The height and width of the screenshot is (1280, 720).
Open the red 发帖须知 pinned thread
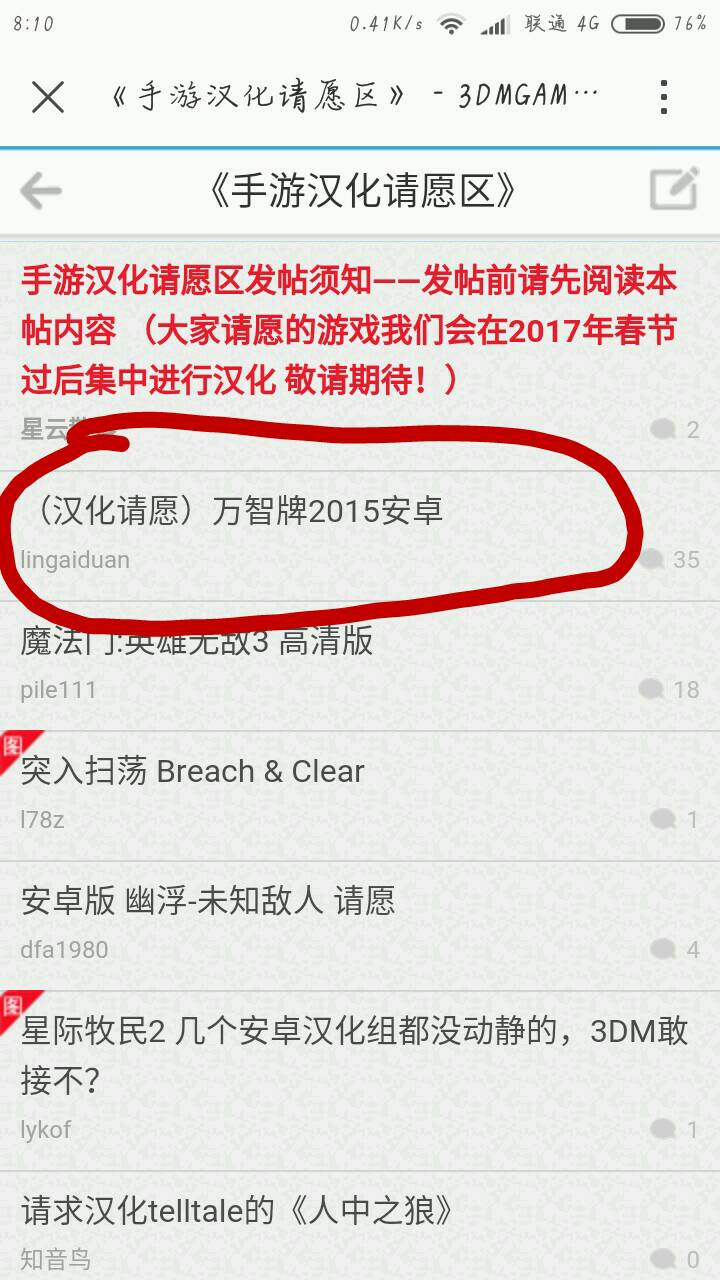point(348,329)
